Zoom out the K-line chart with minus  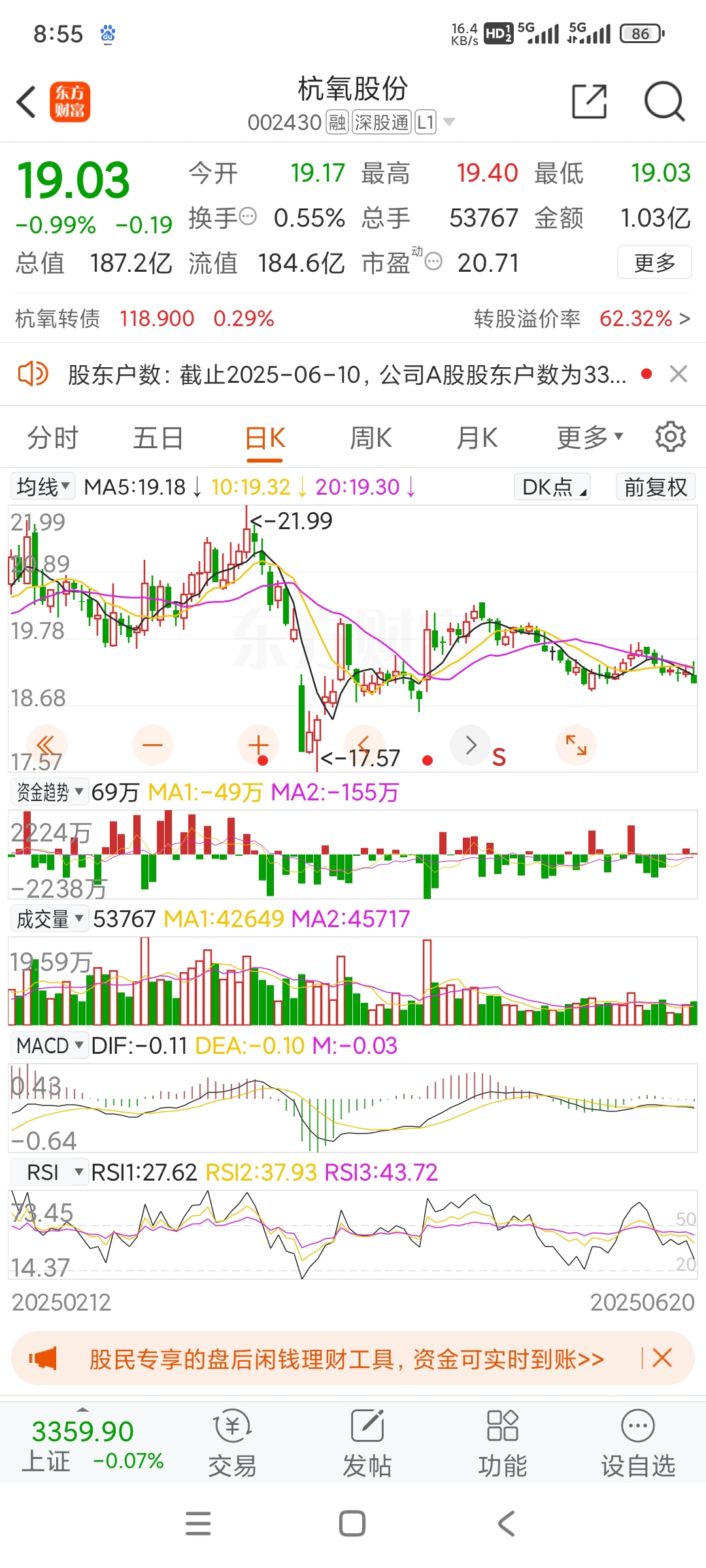coord(152,745)
